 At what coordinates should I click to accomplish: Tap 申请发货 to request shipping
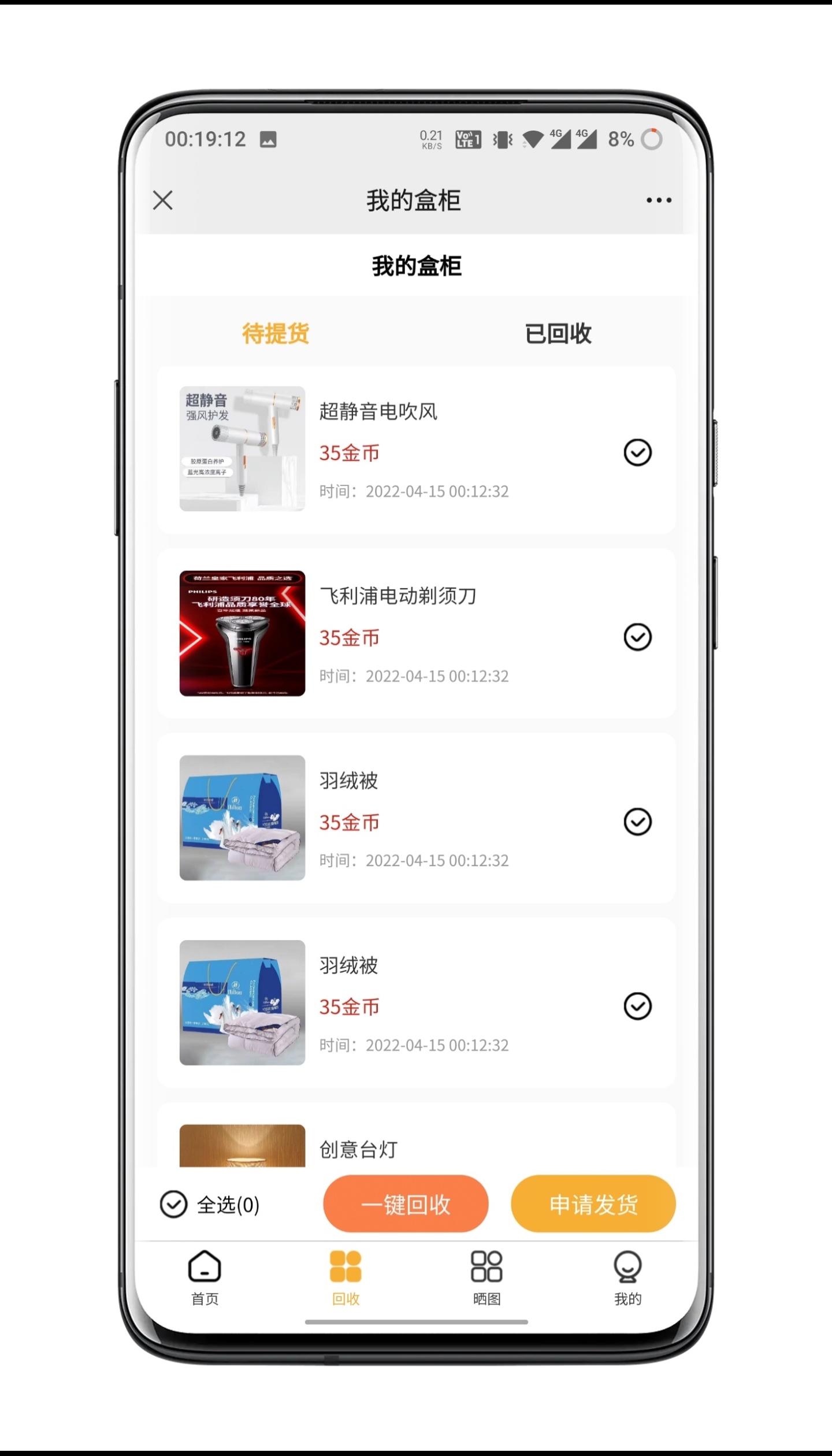(593, 1205)
